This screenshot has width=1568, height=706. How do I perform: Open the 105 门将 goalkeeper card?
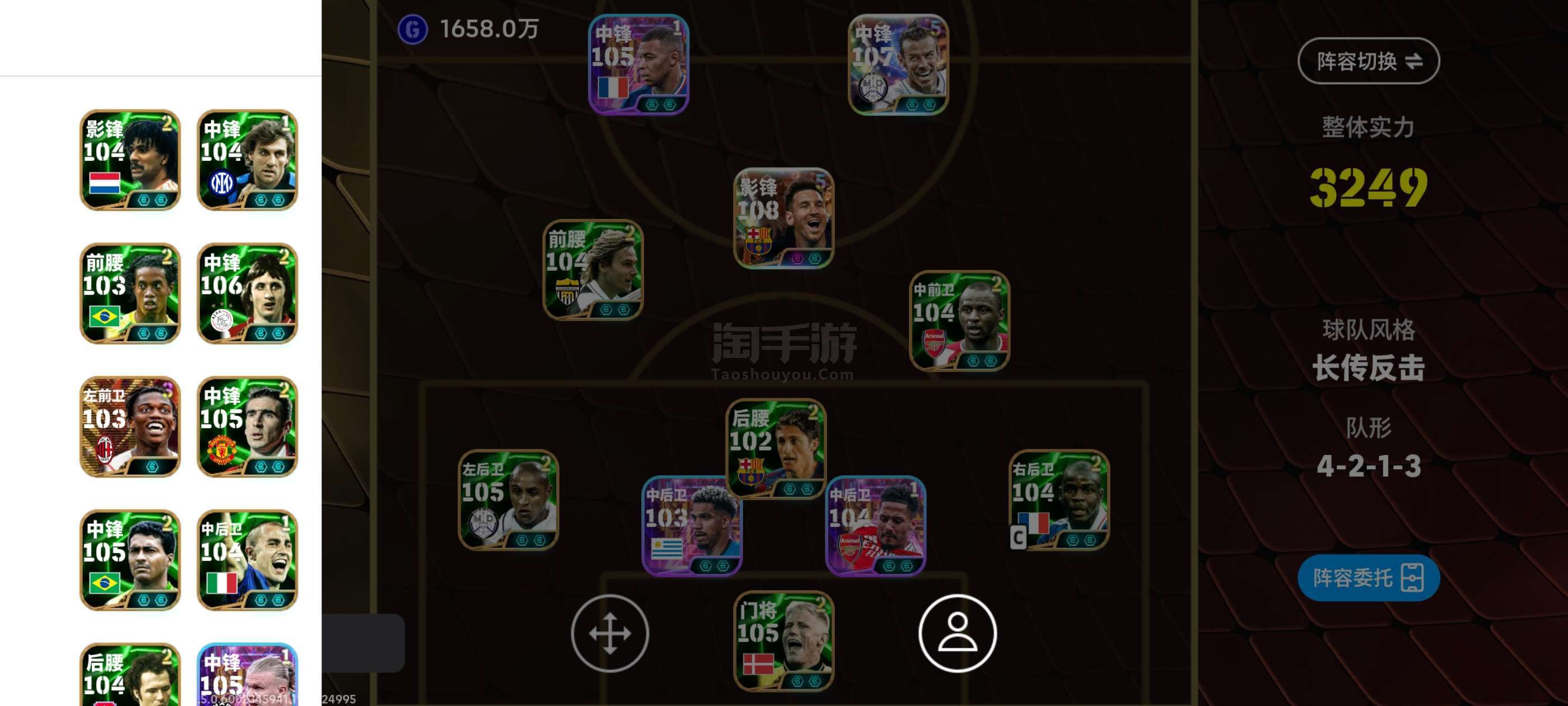(783, 641)
